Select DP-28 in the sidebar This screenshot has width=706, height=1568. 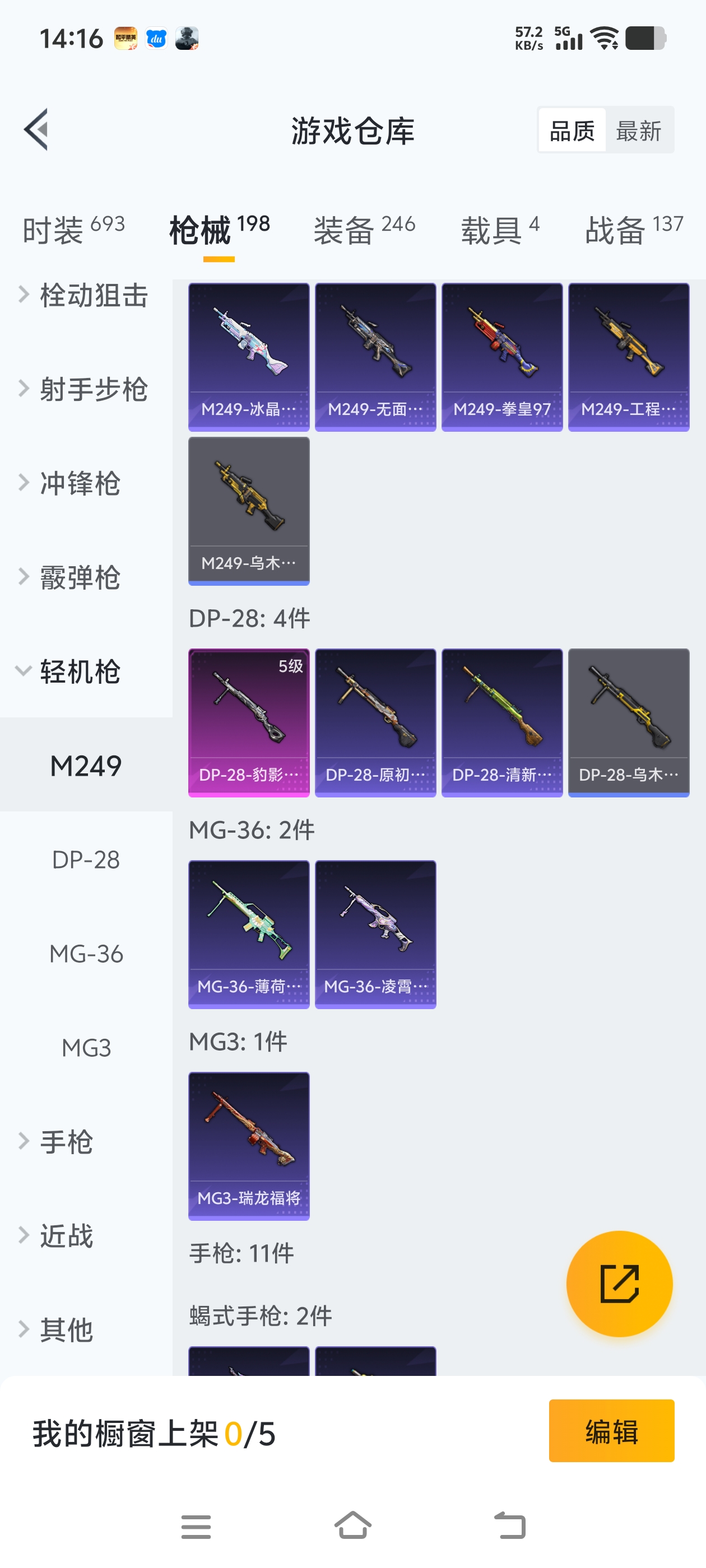pyautogui.click(x=86, y=860)
